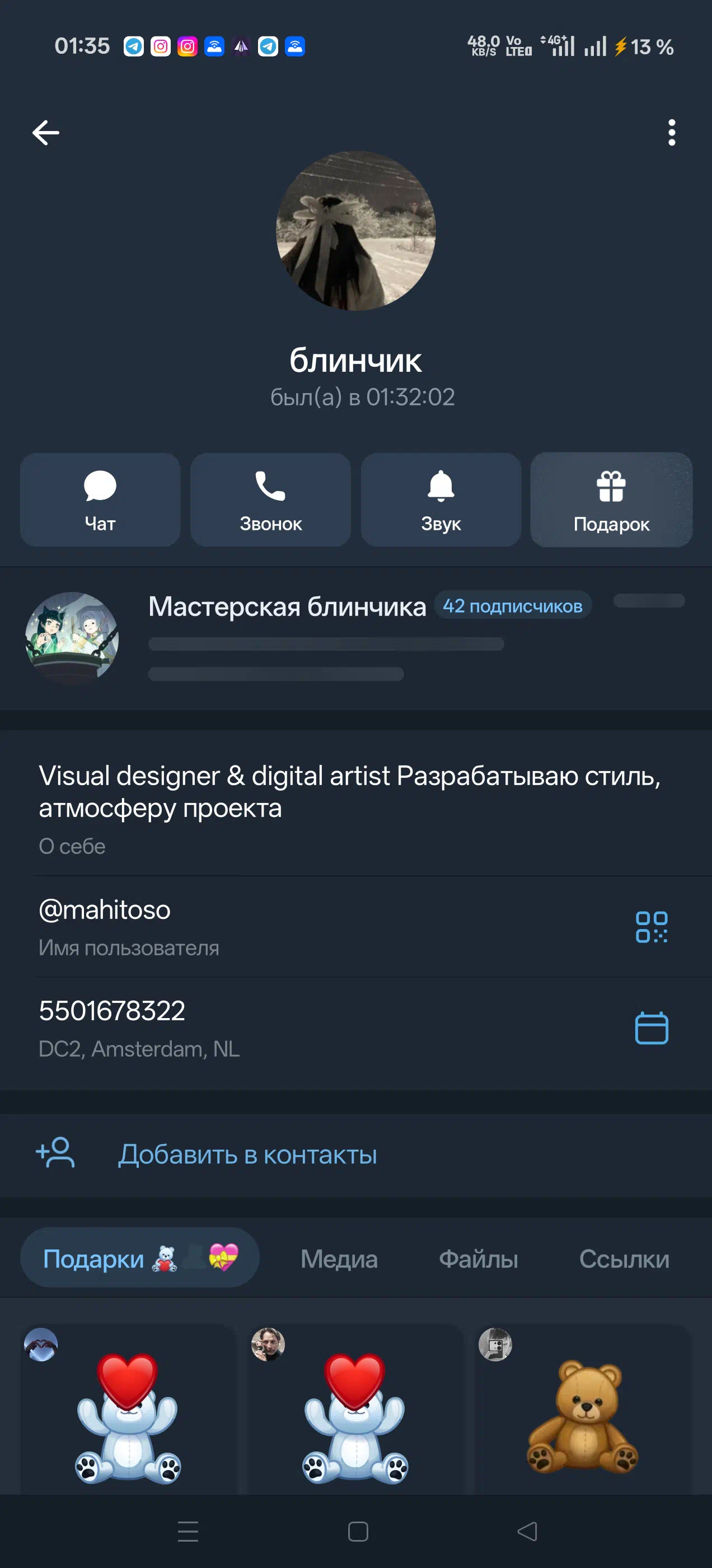This screenshot has height=1568, width=712.
Task: Open the brown teddy bear gift
Action: (x=582, y=1412)
